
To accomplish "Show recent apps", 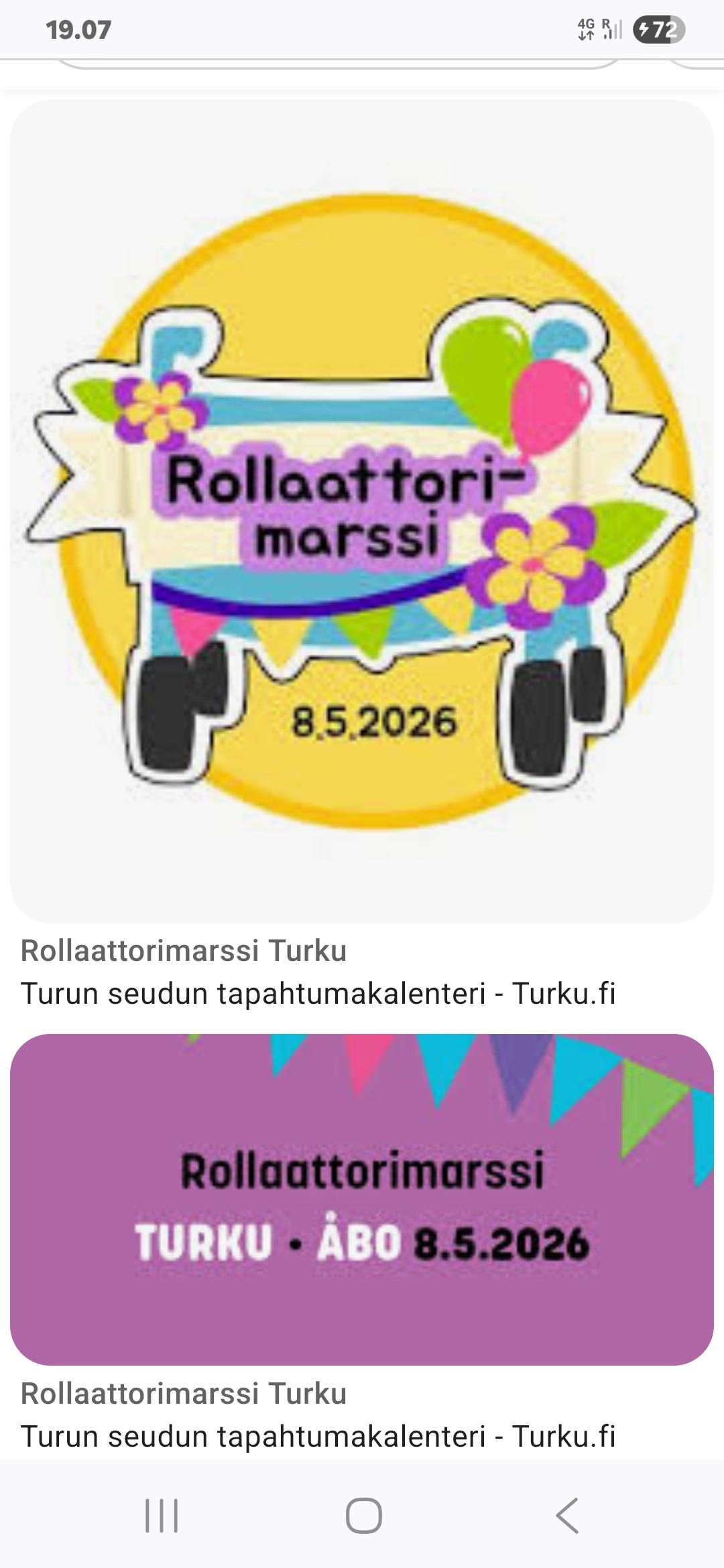I will pos(162,1516).
